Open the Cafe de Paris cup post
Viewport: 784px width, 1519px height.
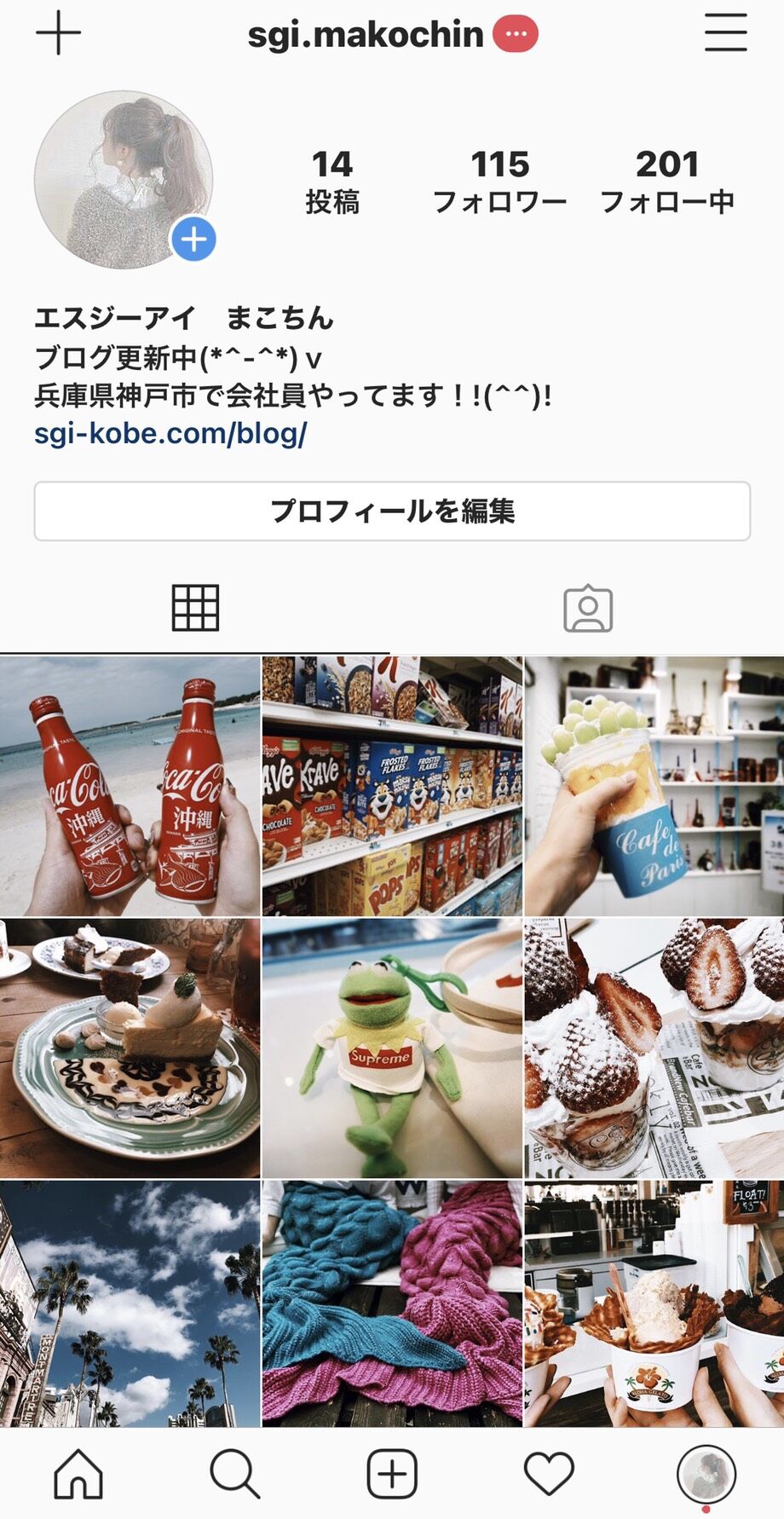(654, 786)
